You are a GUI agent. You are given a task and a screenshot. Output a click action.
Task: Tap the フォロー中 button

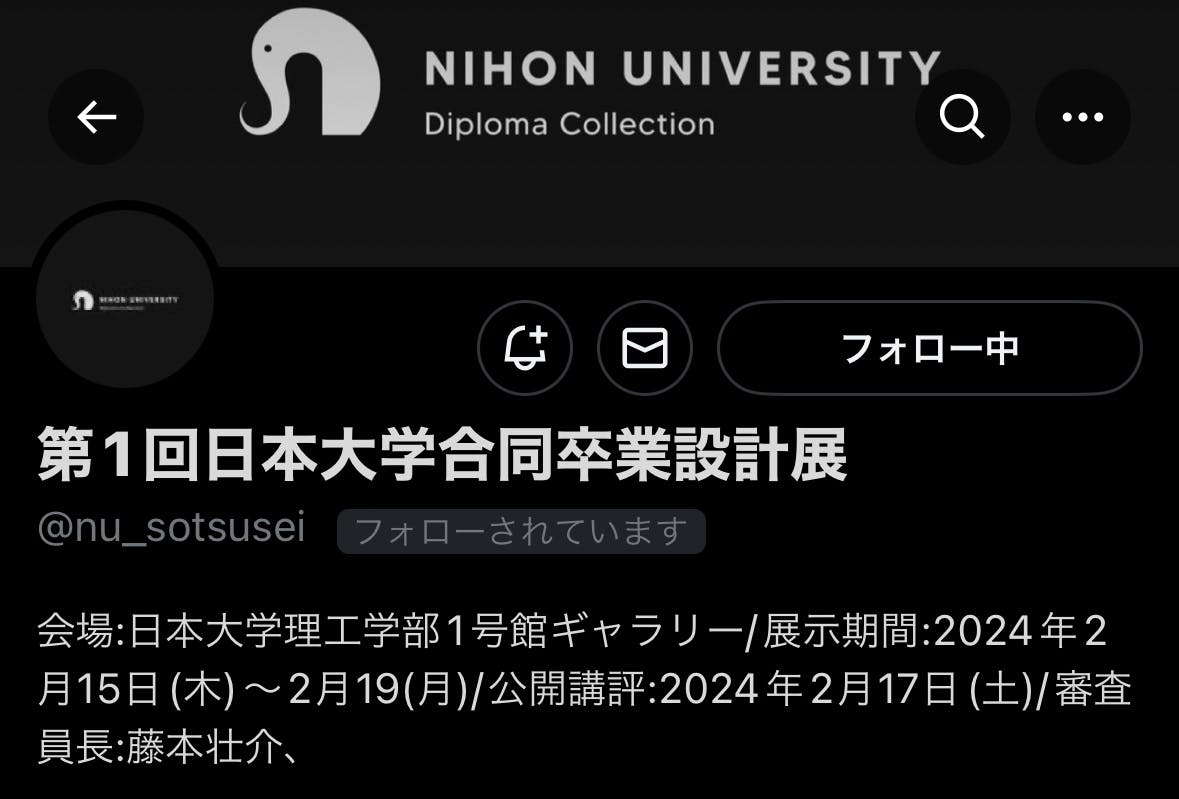point(930,348)
